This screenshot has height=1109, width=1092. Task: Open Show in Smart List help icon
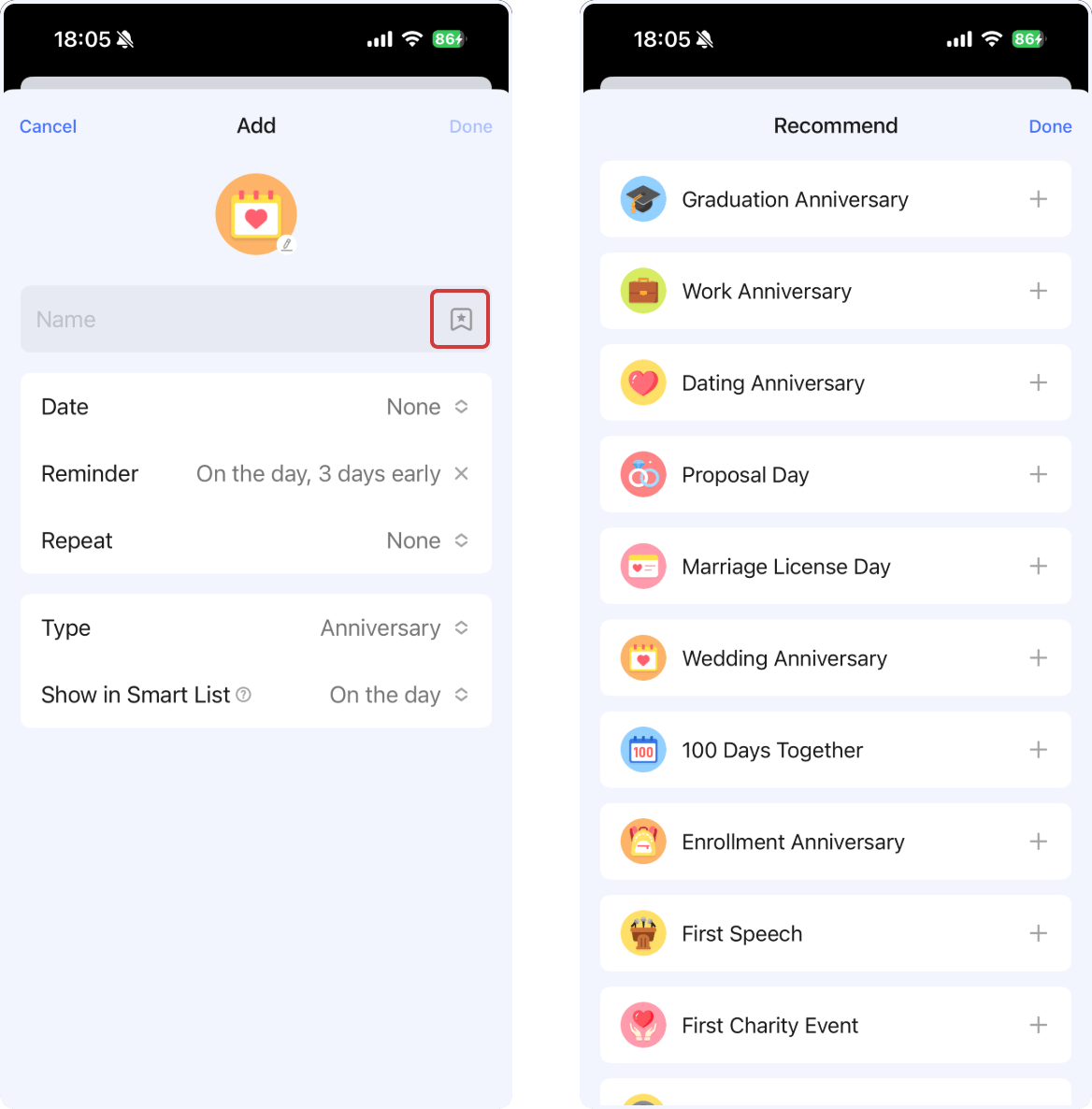(x=244, y=695)
